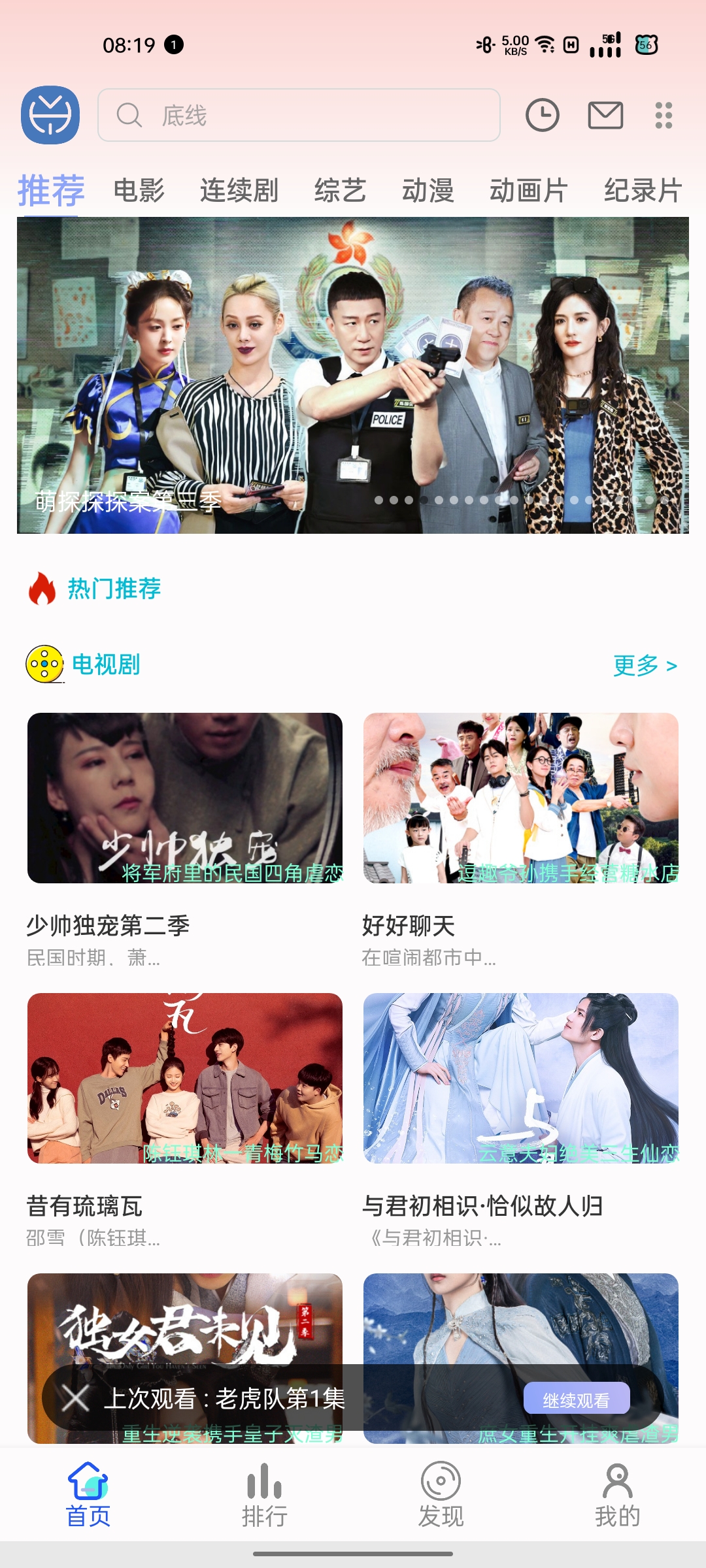Open the 好好聊天 show card
Image resolution: width=706 pixels, height=1568 pixels.
521,798
